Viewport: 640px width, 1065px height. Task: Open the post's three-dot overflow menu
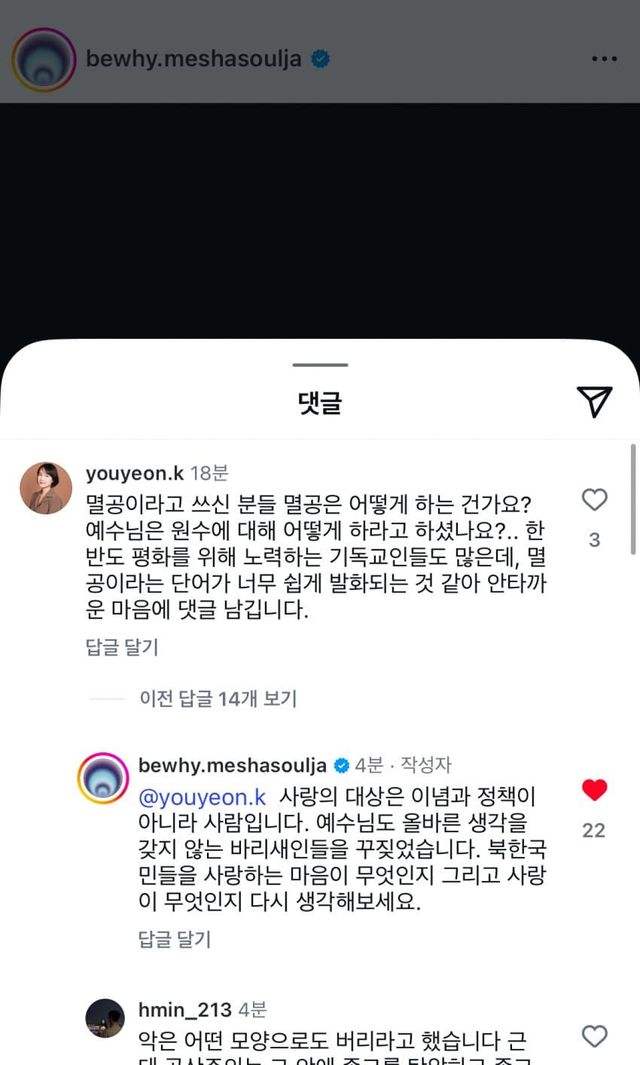(x=604, y=59)
